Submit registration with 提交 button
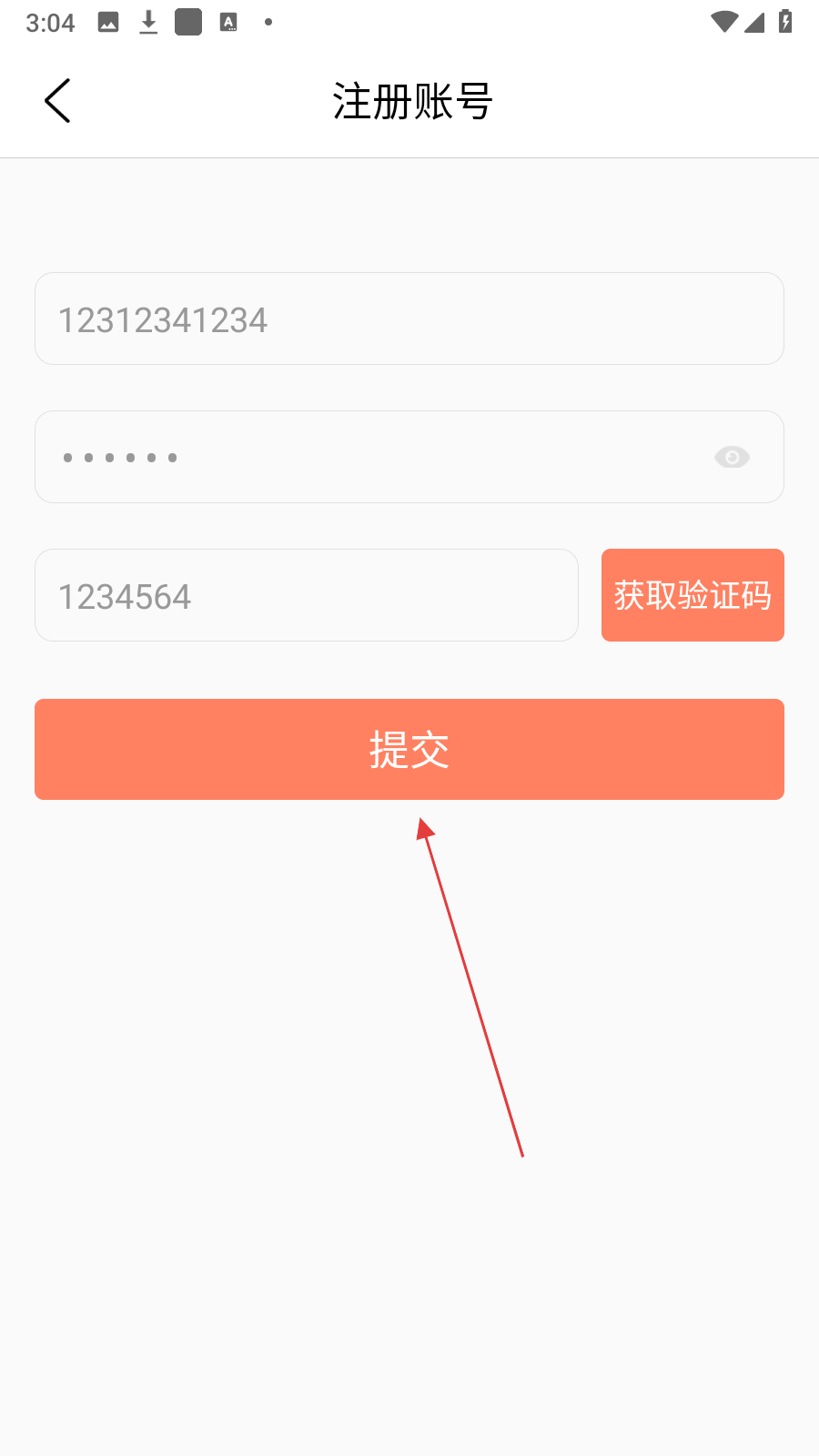 click(x=409, y=749)
